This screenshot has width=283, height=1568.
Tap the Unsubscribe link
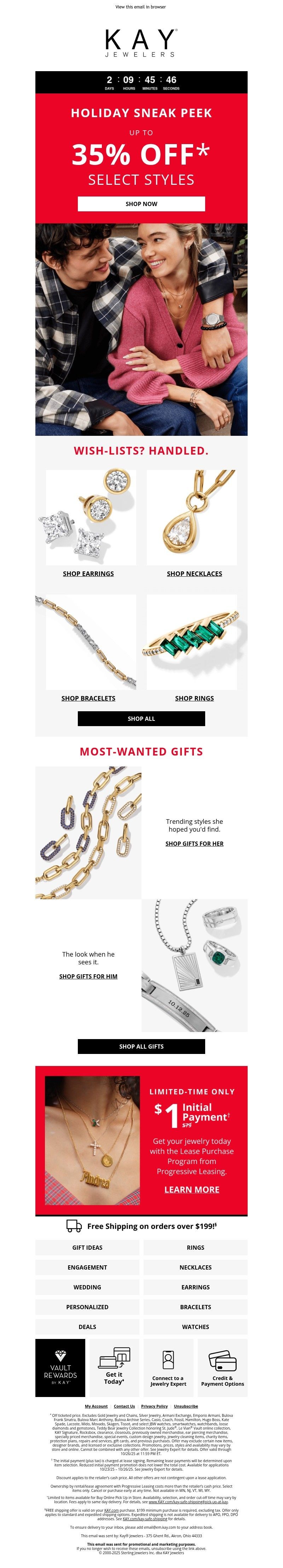coord(186,1406)
